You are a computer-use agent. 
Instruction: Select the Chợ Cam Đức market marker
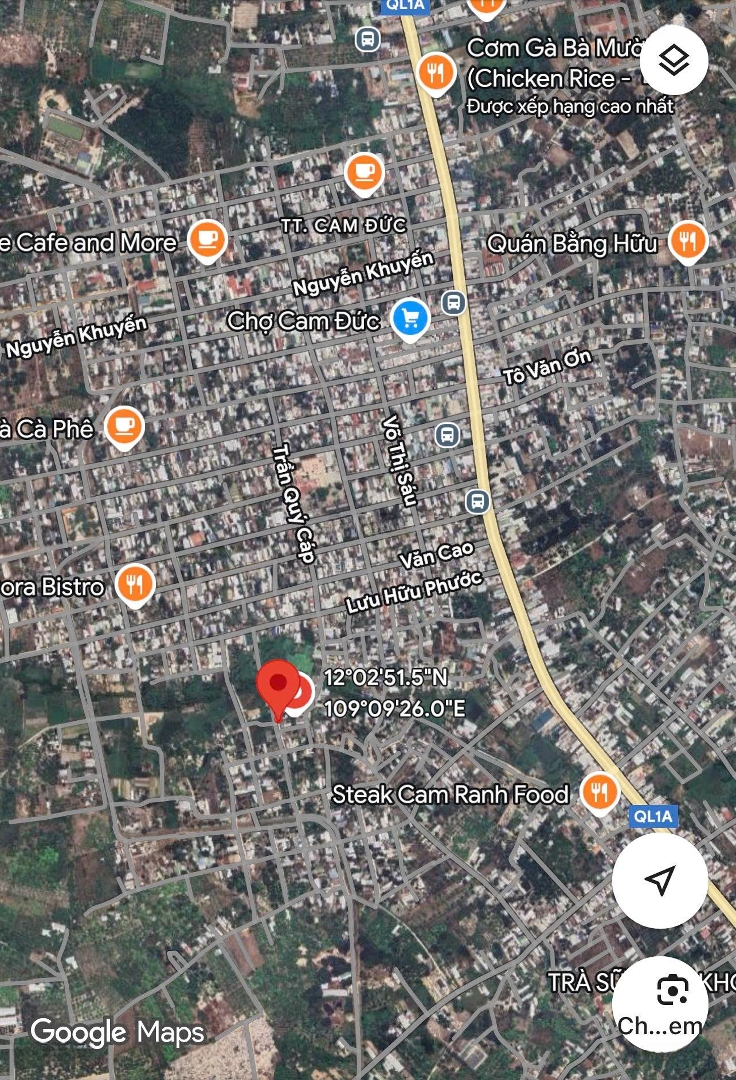pos(409,319)
